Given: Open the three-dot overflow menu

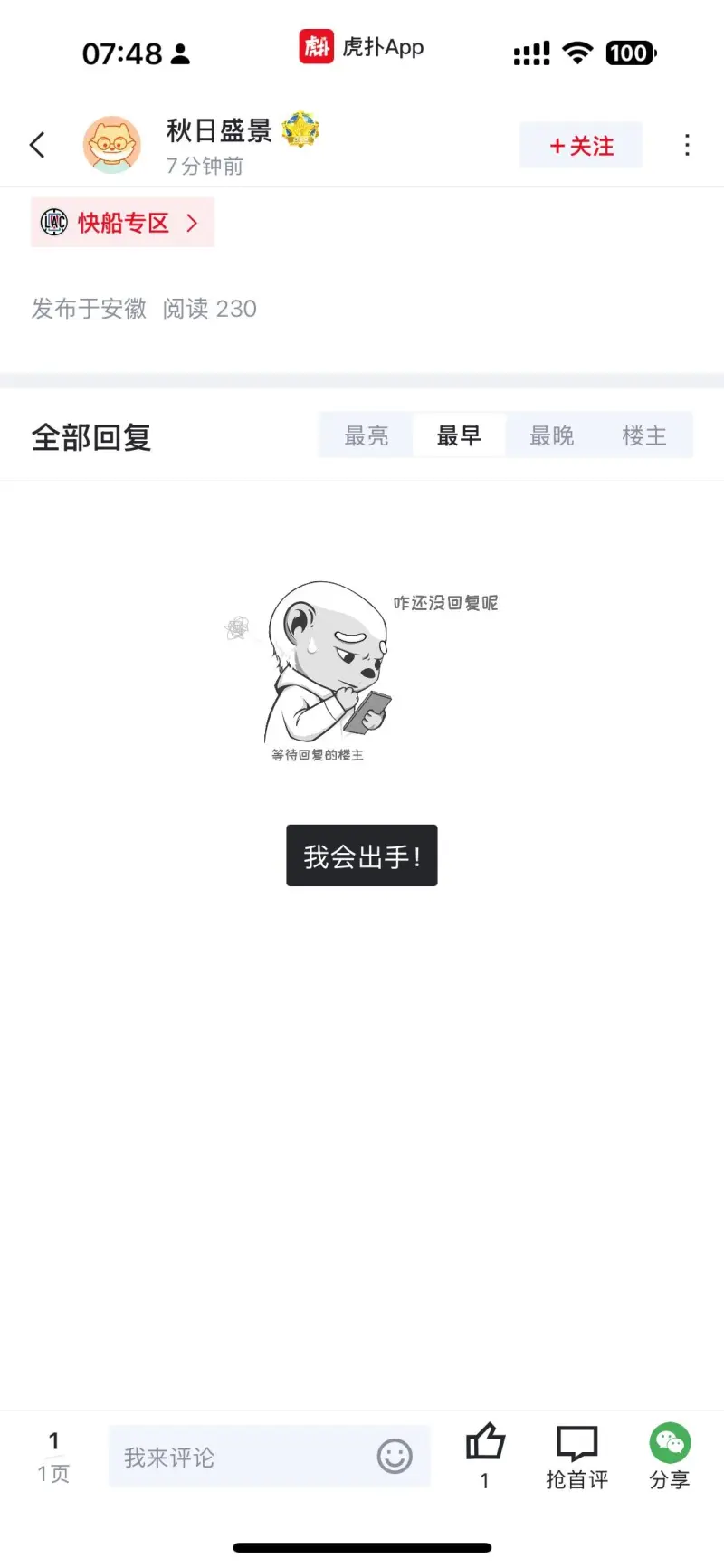Looking at the screenshot, I should tap(687, 145).
